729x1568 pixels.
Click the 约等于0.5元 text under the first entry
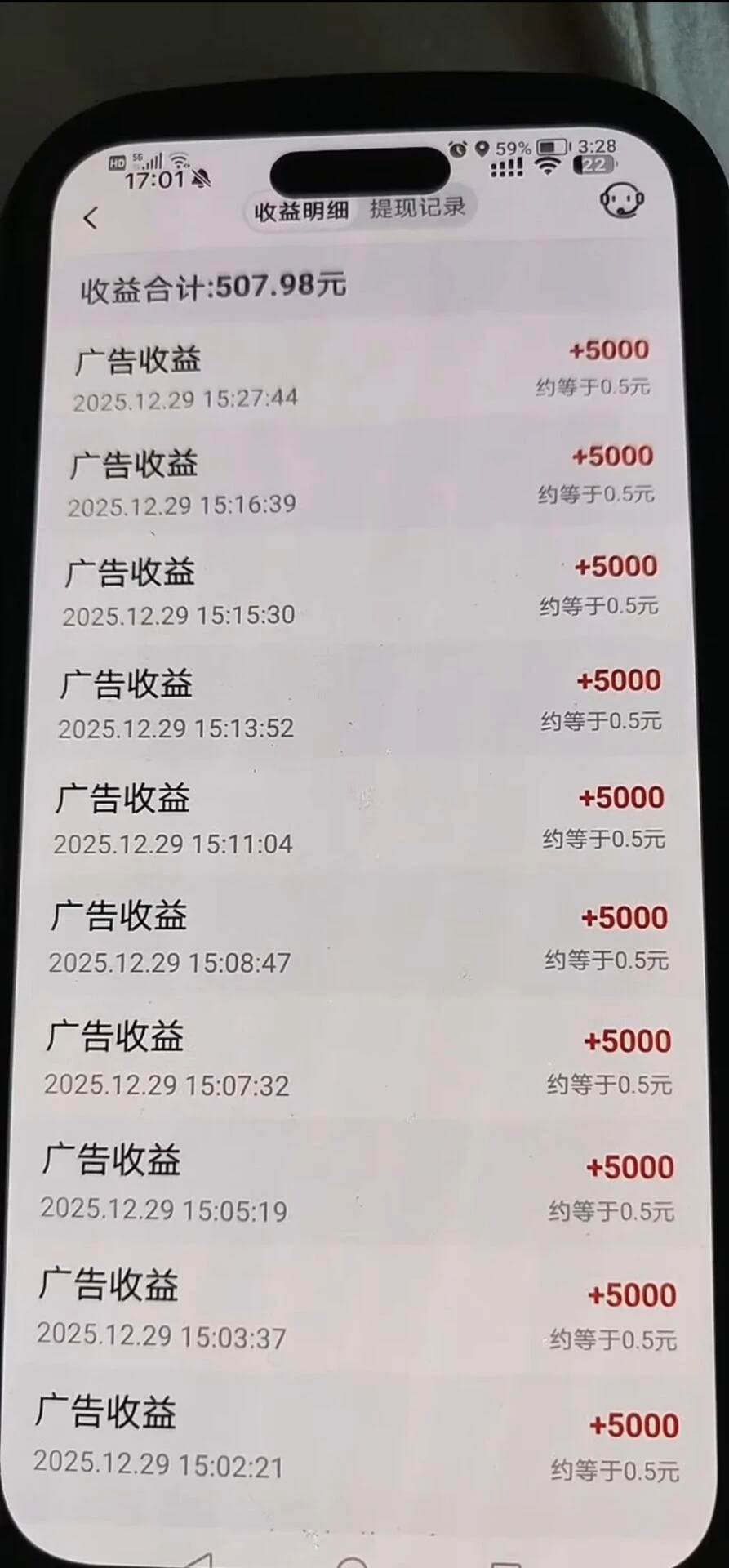click(x=593, y=387)
